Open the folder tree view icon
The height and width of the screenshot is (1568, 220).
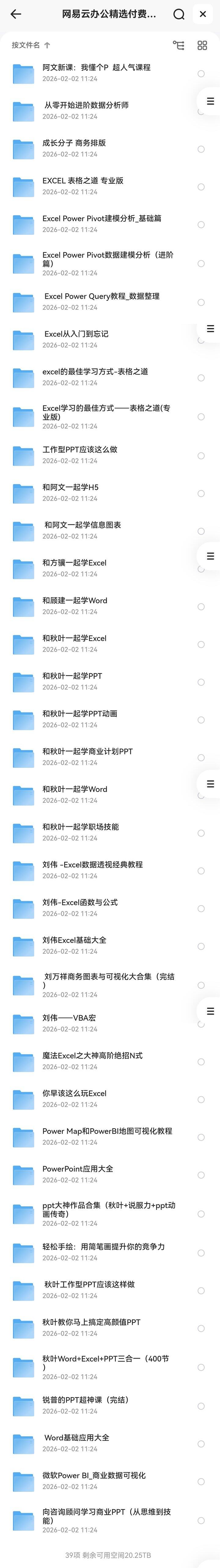(179, 45)
